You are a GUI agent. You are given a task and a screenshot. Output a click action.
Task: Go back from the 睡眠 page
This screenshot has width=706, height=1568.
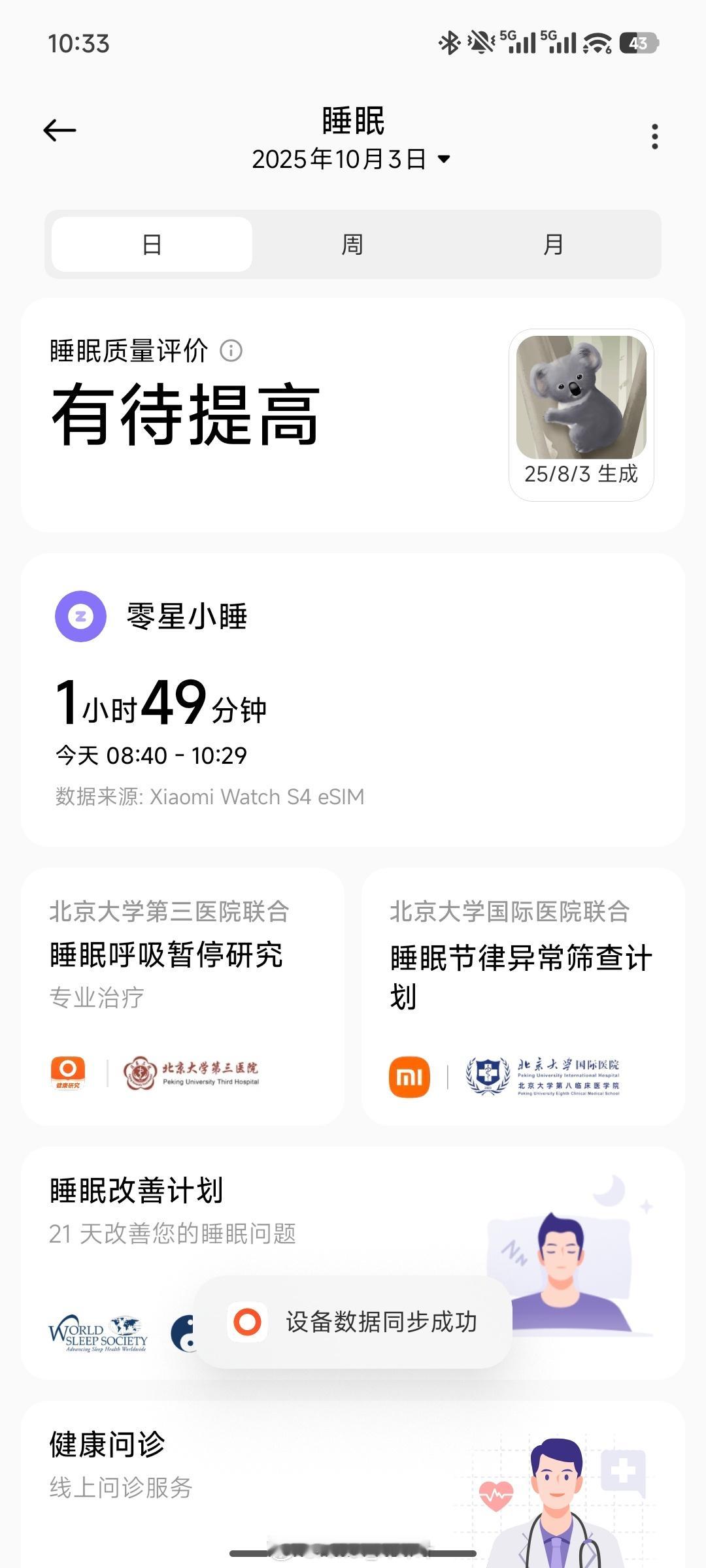click(x=59, y=131)
